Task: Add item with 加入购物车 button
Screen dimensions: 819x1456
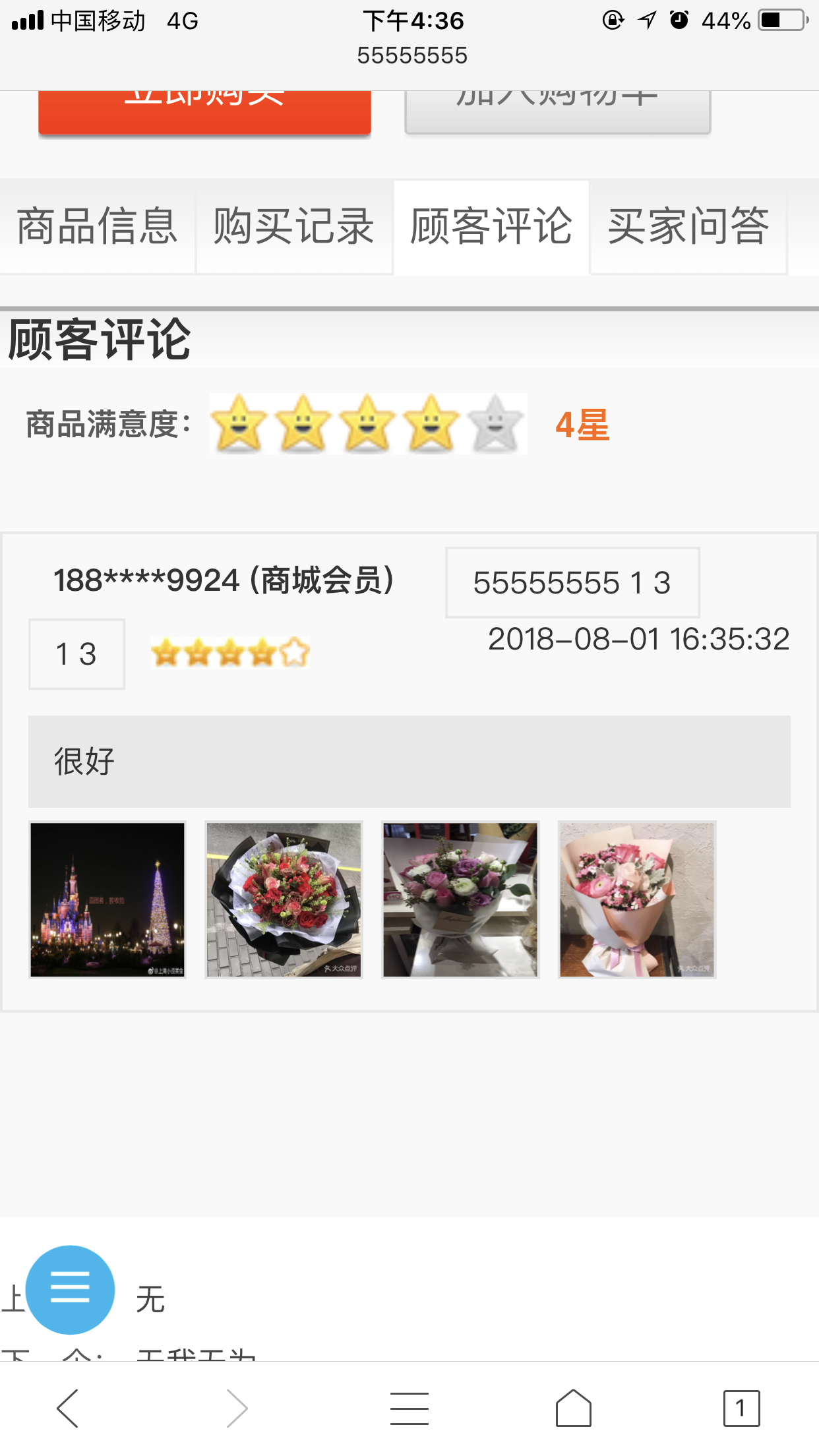Action: tap(557, 111)
